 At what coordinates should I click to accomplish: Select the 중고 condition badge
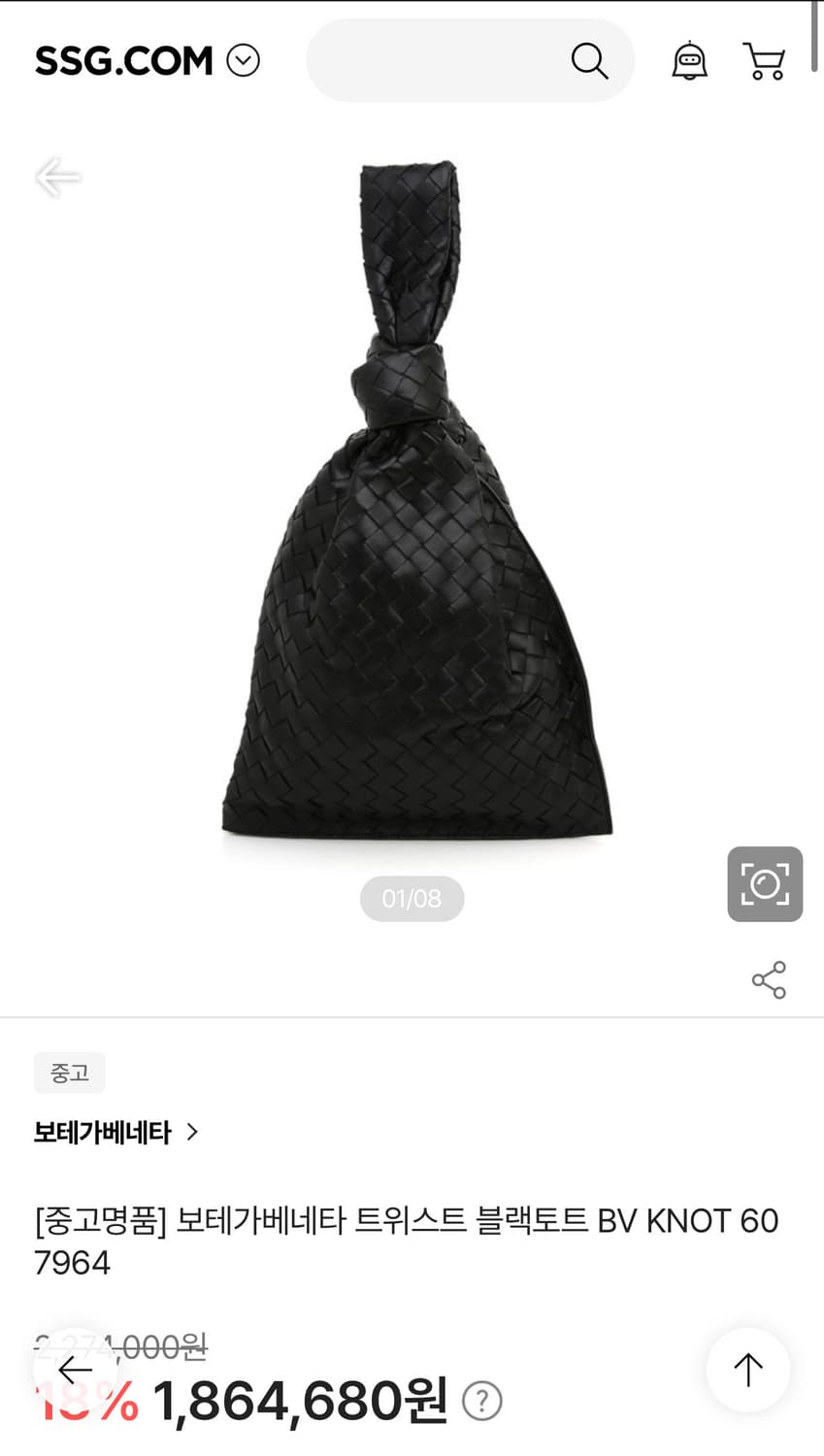(x=69, y=1073)
